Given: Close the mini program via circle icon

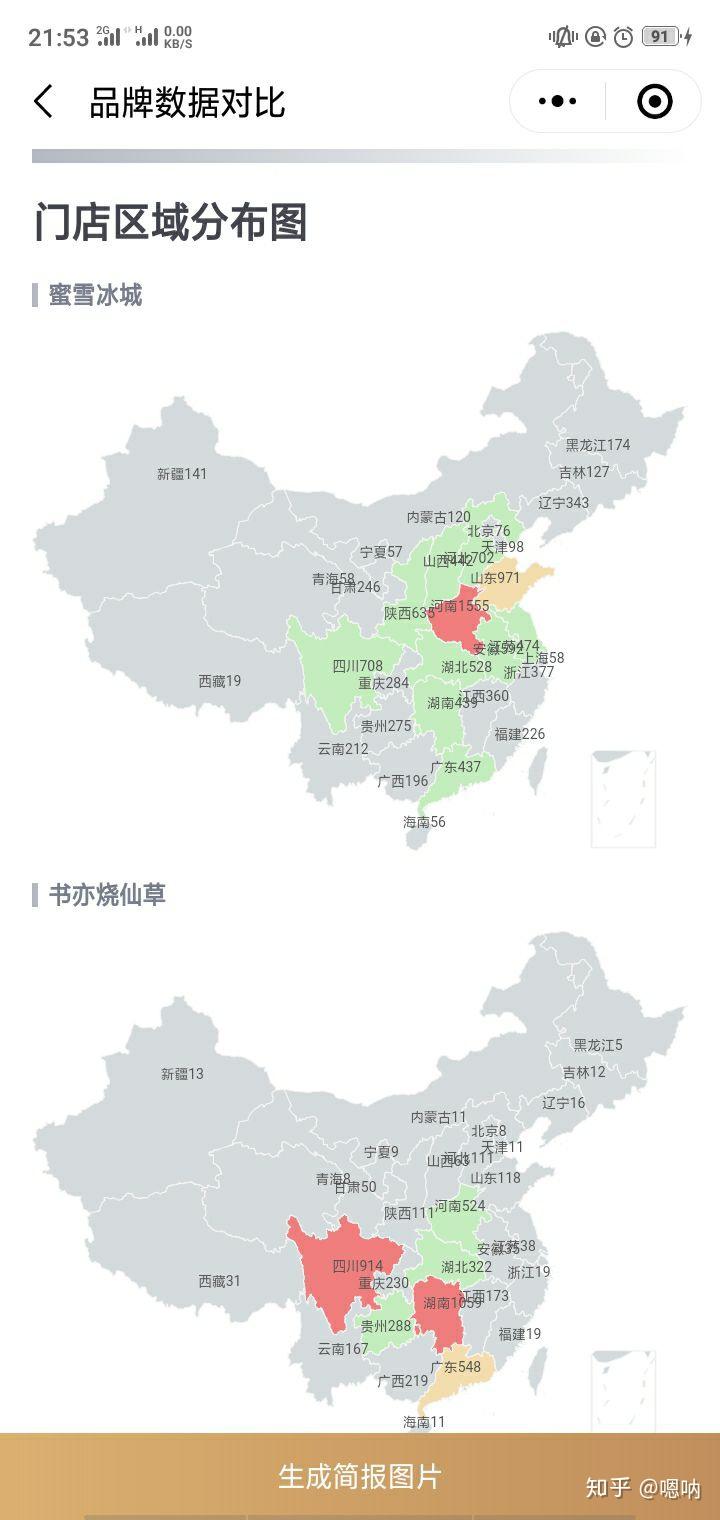Looking at the screenshot, I should [x=654, y=101].
